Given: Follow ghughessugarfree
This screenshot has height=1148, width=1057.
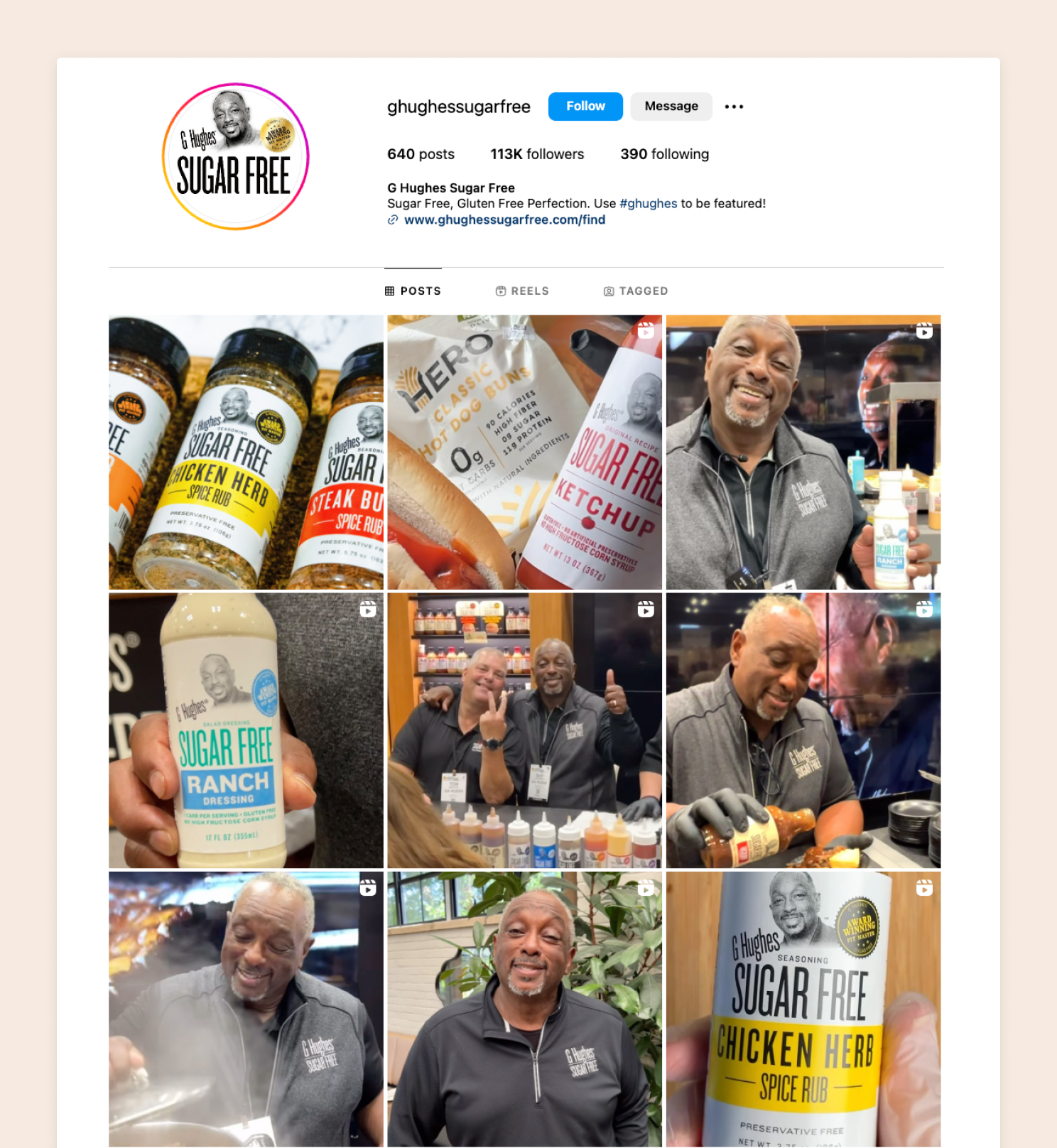Looking at the screenshot, I should click(x=585, y=107).
